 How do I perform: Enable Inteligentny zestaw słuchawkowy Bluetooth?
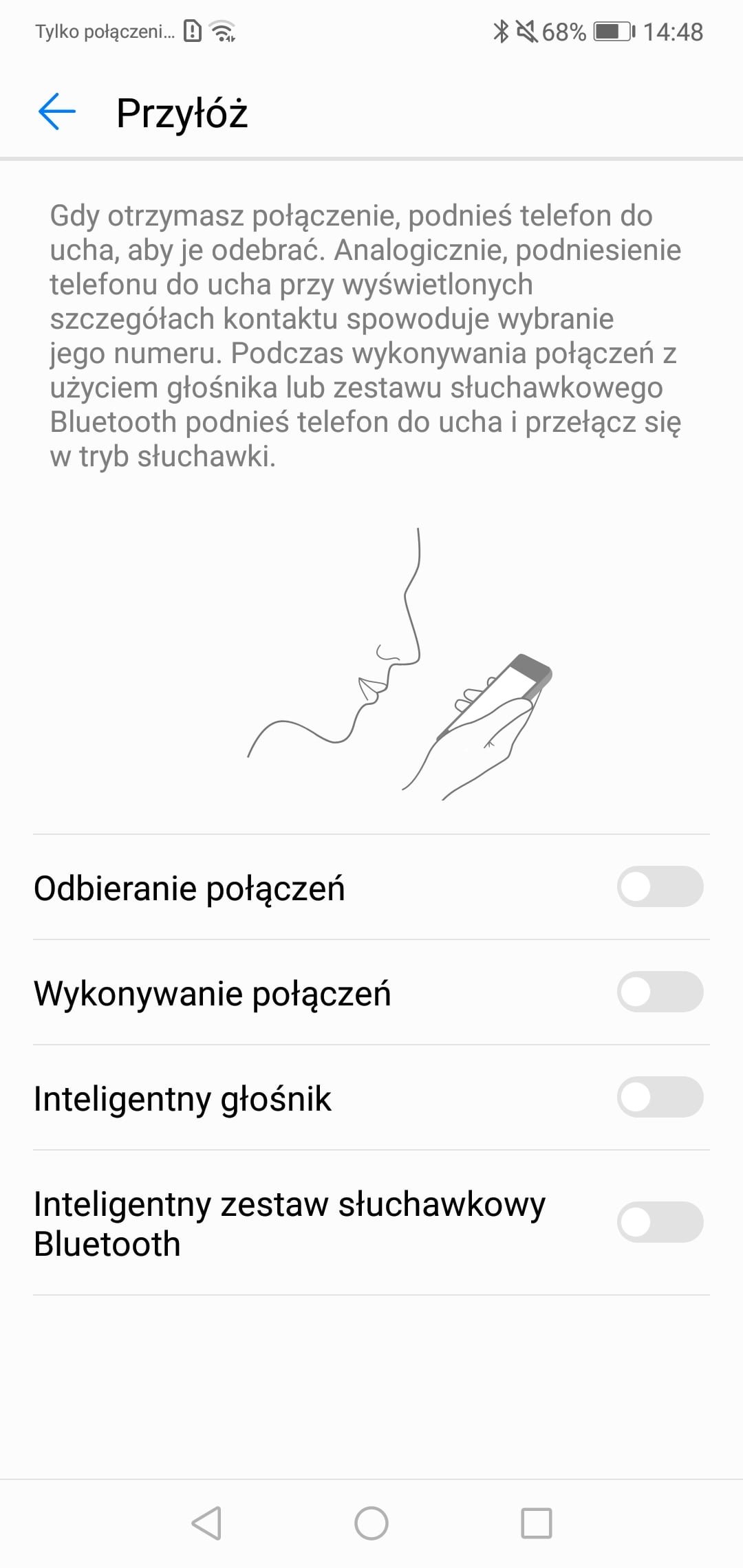pos(659,1222)
